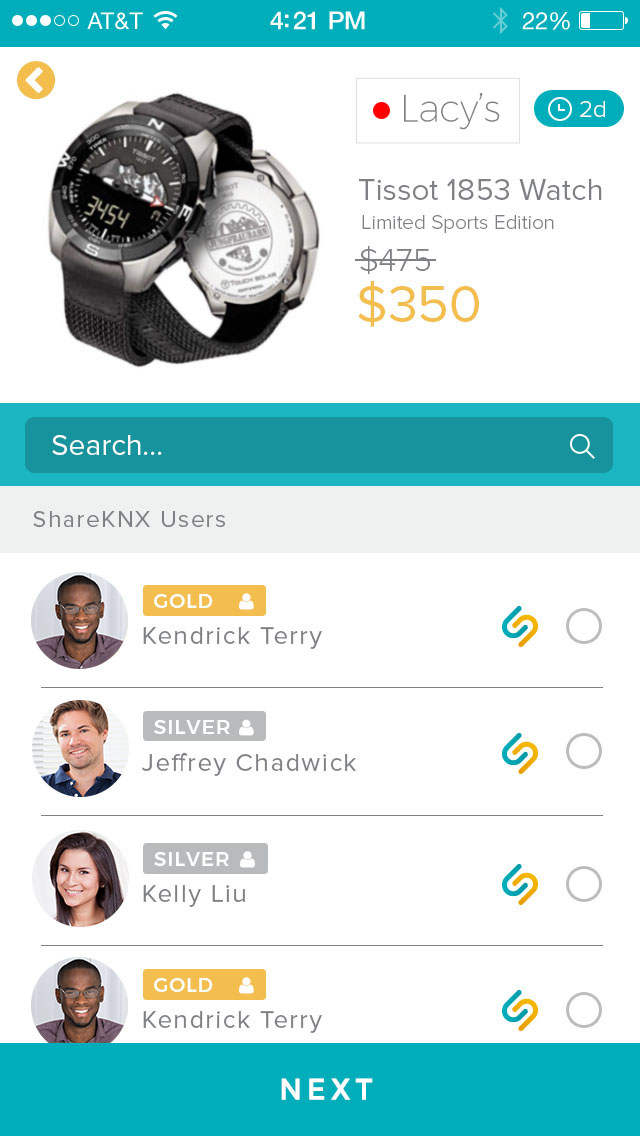Open Jeffrey Chadwick's user row
The height and width of the screenshot is (1136, 640).
pos(320,751)
